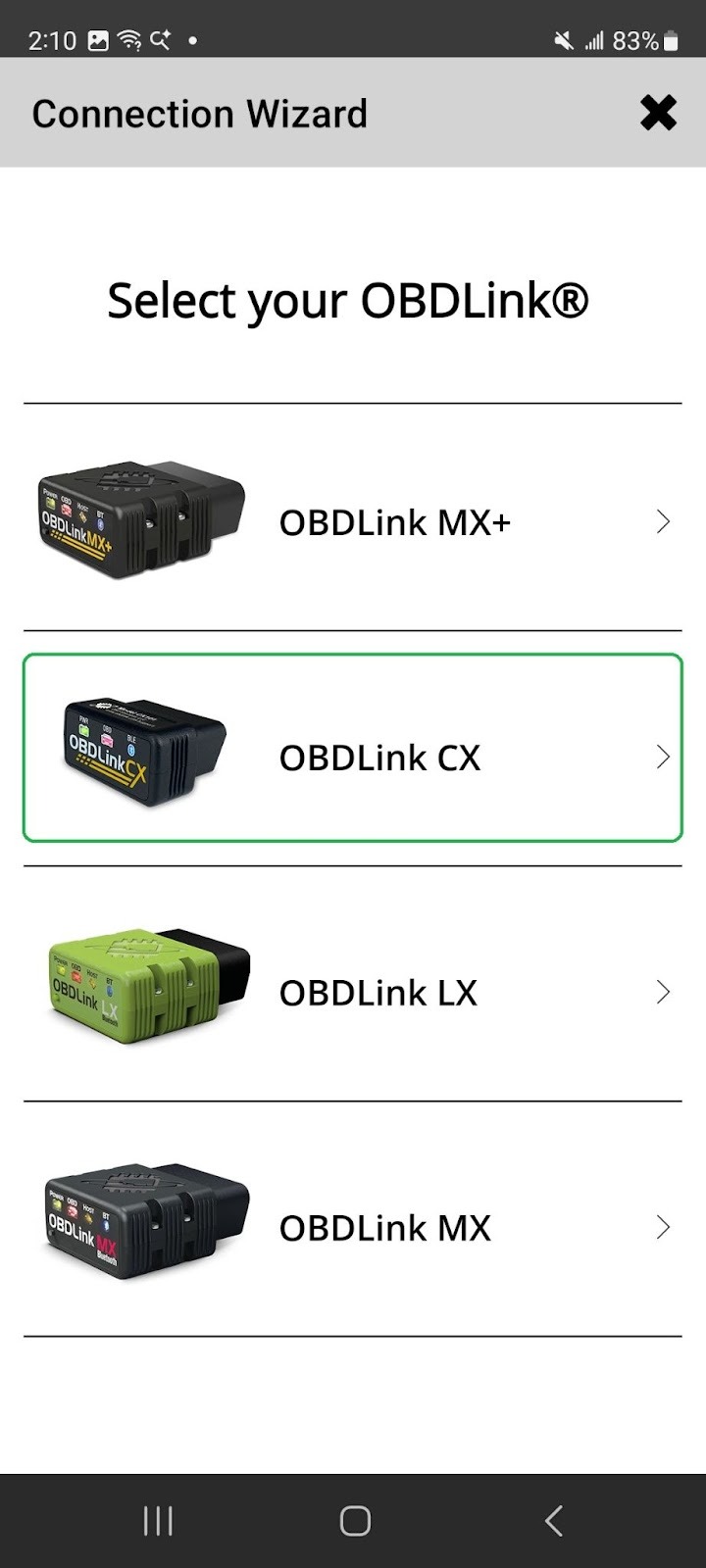
Task: Select the OBDLink CX highlighted option
Action: tap(353, 750)
